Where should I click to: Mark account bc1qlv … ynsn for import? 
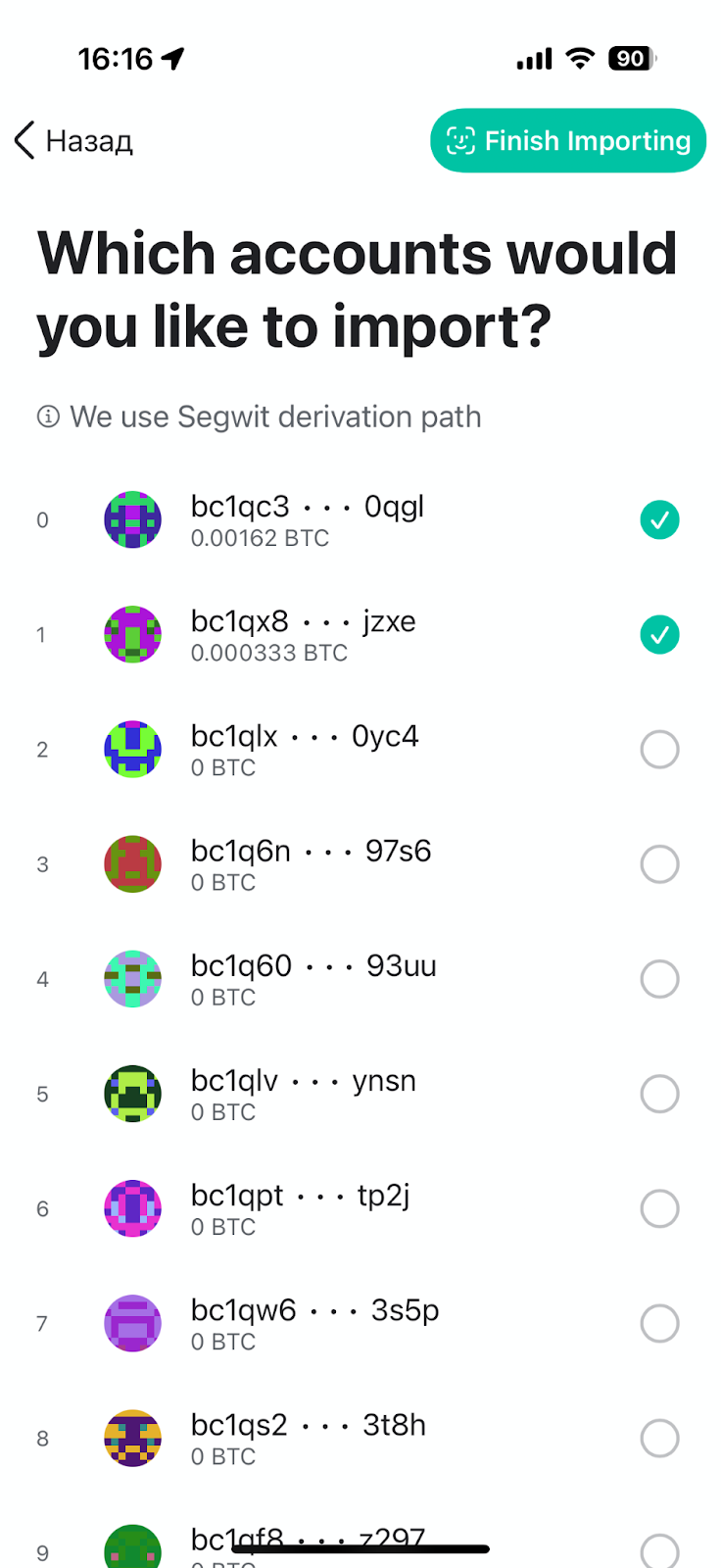tap(659, 1094)
